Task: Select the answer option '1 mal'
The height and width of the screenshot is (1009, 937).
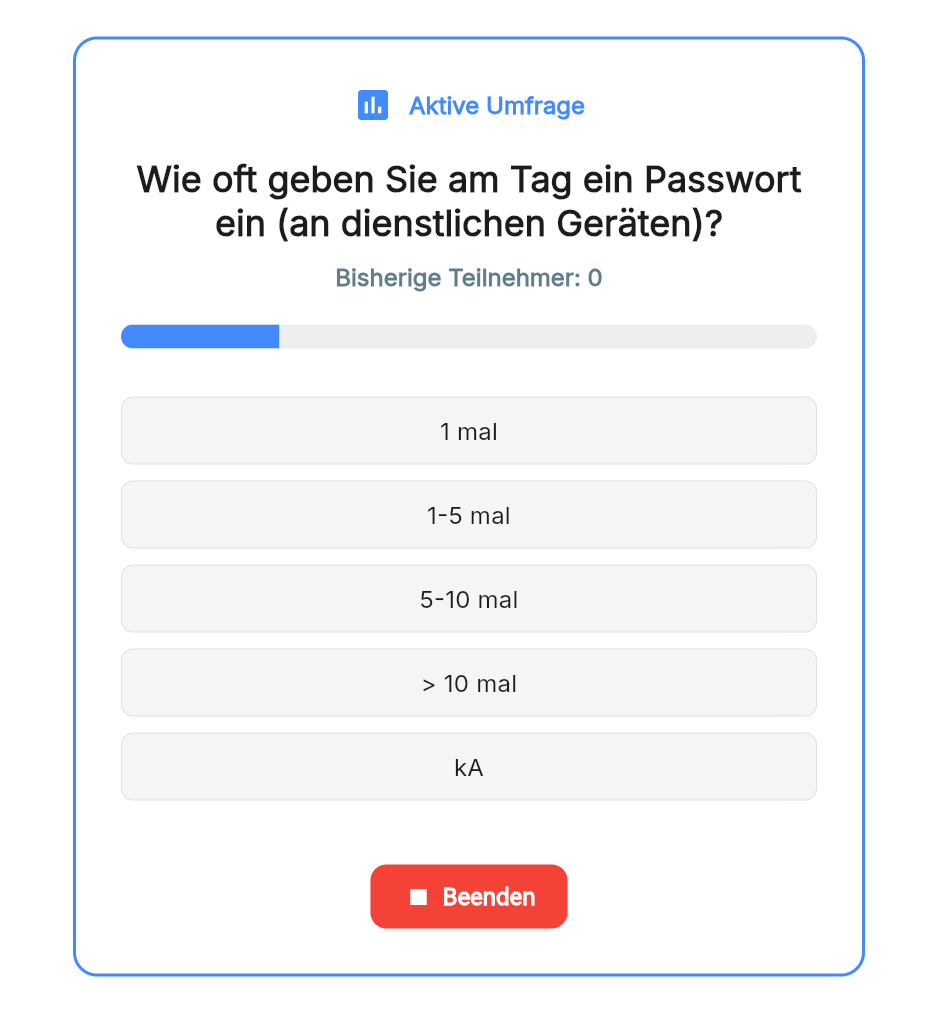Action: [x=468, y=431]
